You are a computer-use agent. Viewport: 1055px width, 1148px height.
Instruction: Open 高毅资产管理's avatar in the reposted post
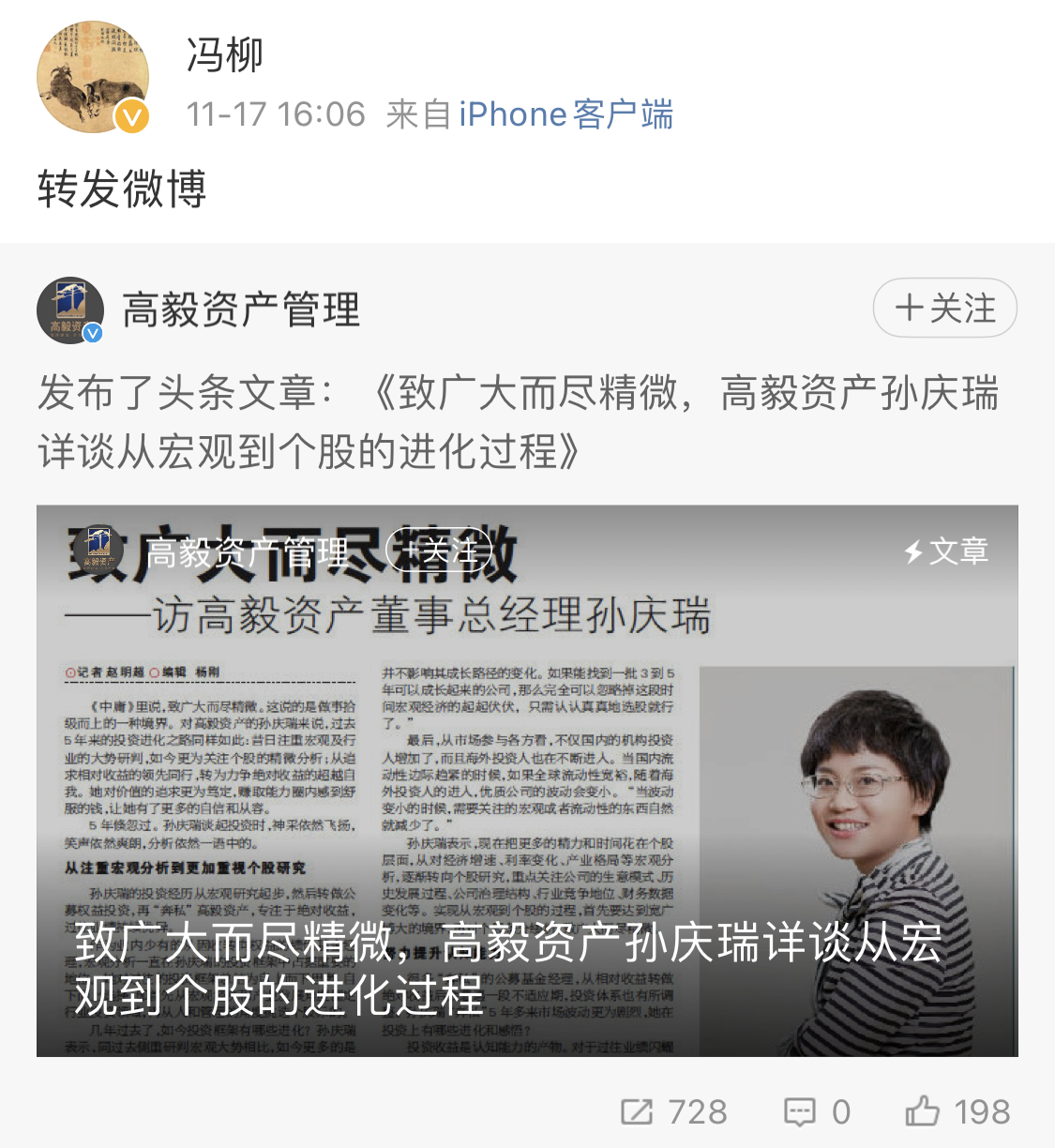[70, 310]
